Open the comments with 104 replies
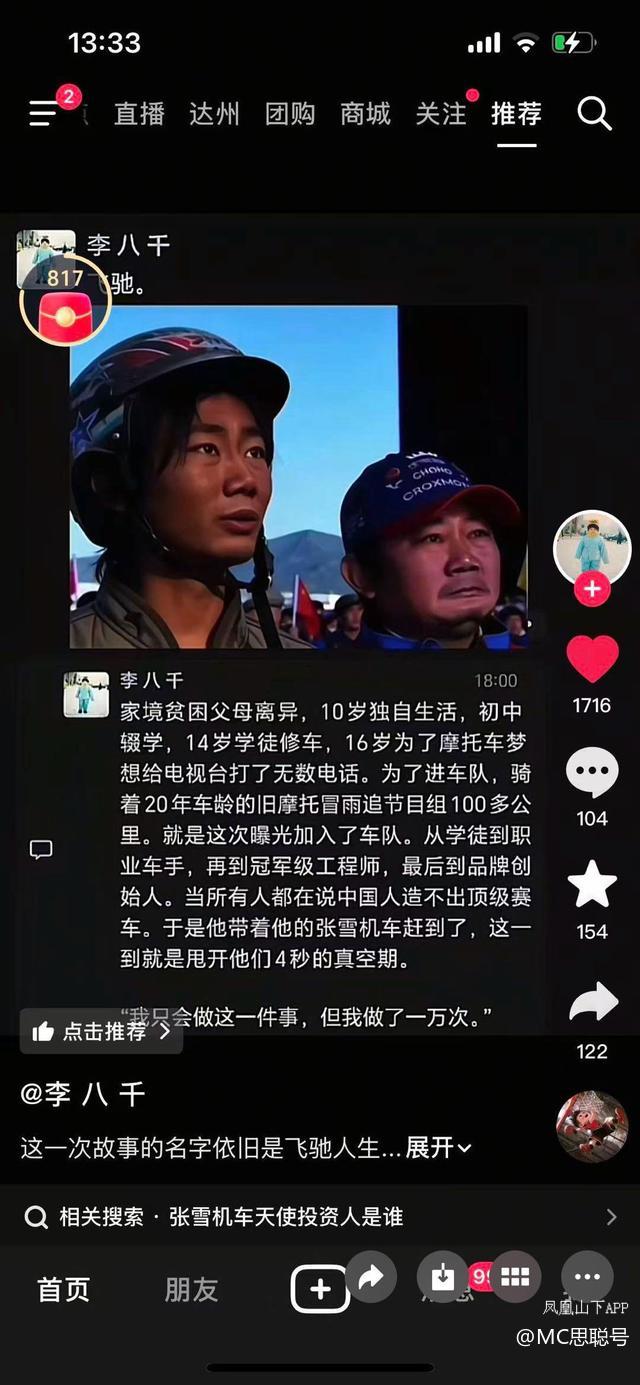Screen dimensions: 640x1385 592,773
